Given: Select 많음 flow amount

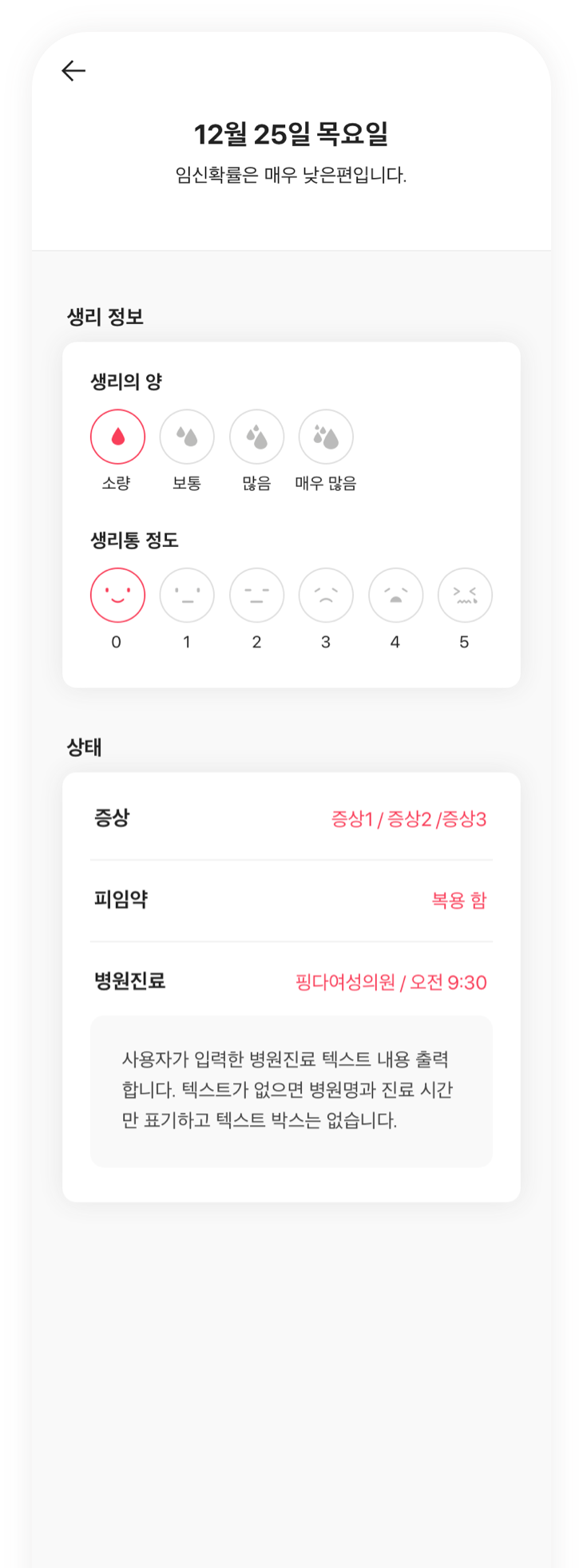Looking at the screenshot, I should click(x=256, y=437).
